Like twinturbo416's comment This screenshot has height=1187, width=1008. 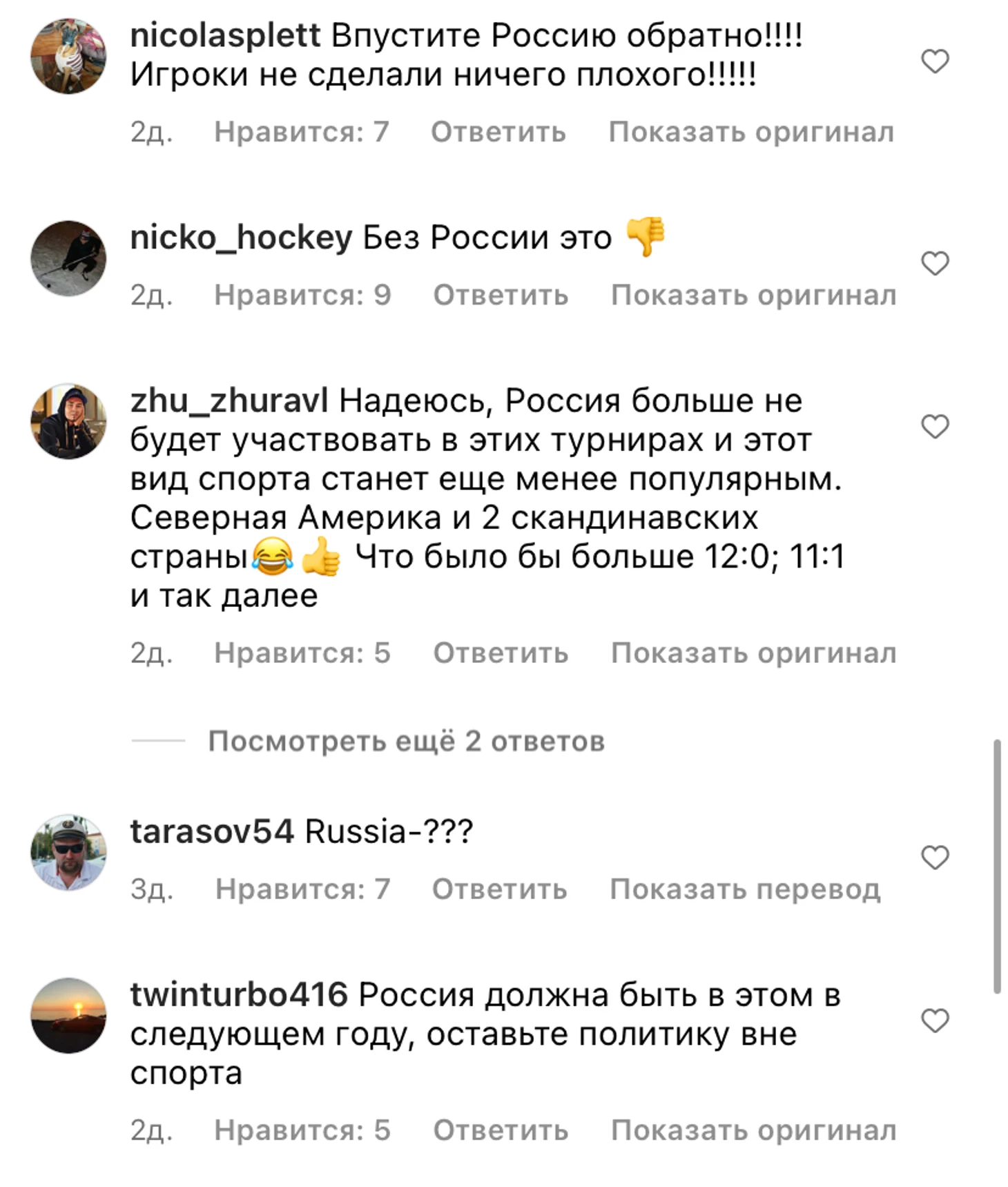click(x=935, y=1020)
